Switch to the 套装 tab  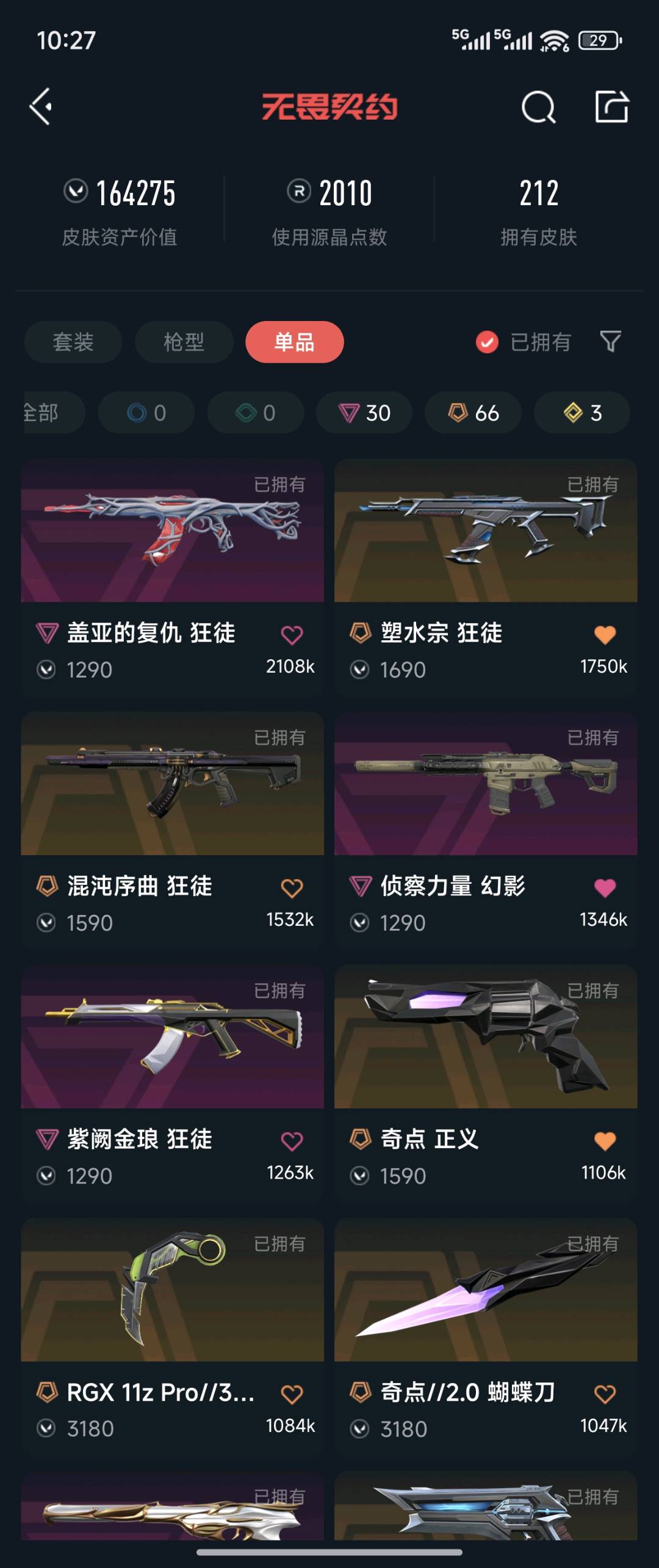click(73, 342)
